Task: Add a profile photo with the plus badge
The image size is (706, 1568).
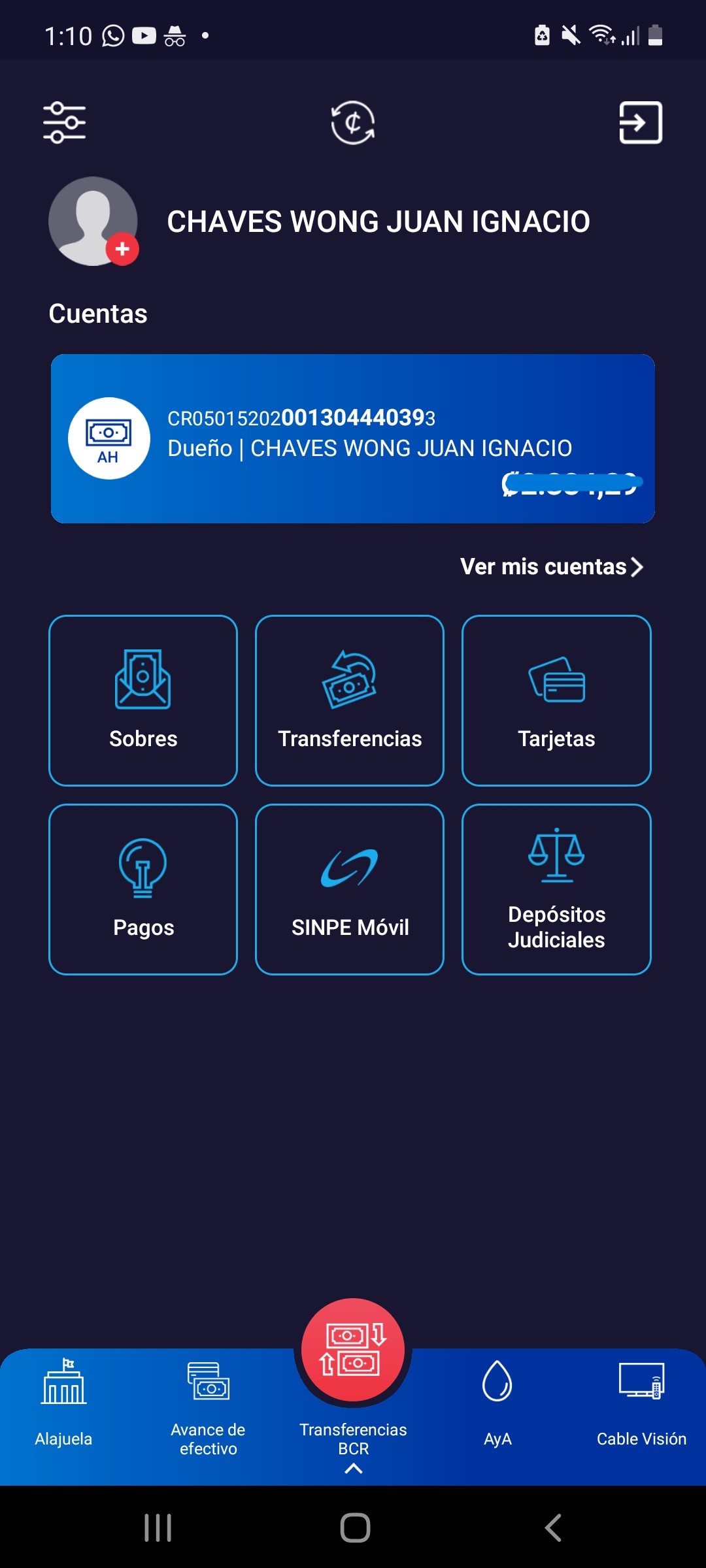Action: coord(122,249)
